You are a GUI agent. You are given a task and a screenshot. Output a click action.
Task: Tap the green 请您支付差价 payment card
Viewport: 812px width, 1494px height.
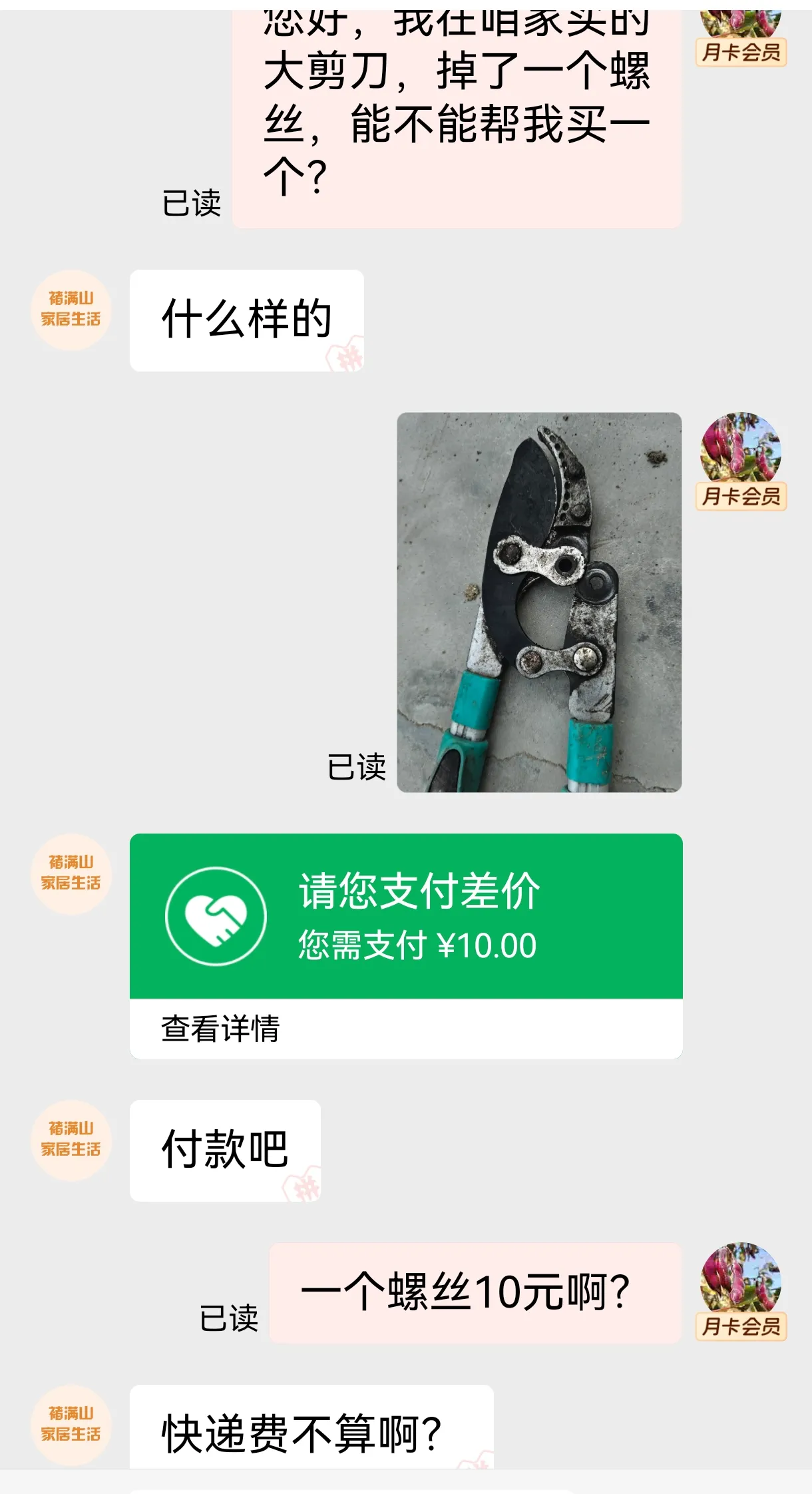pos(406,916)
